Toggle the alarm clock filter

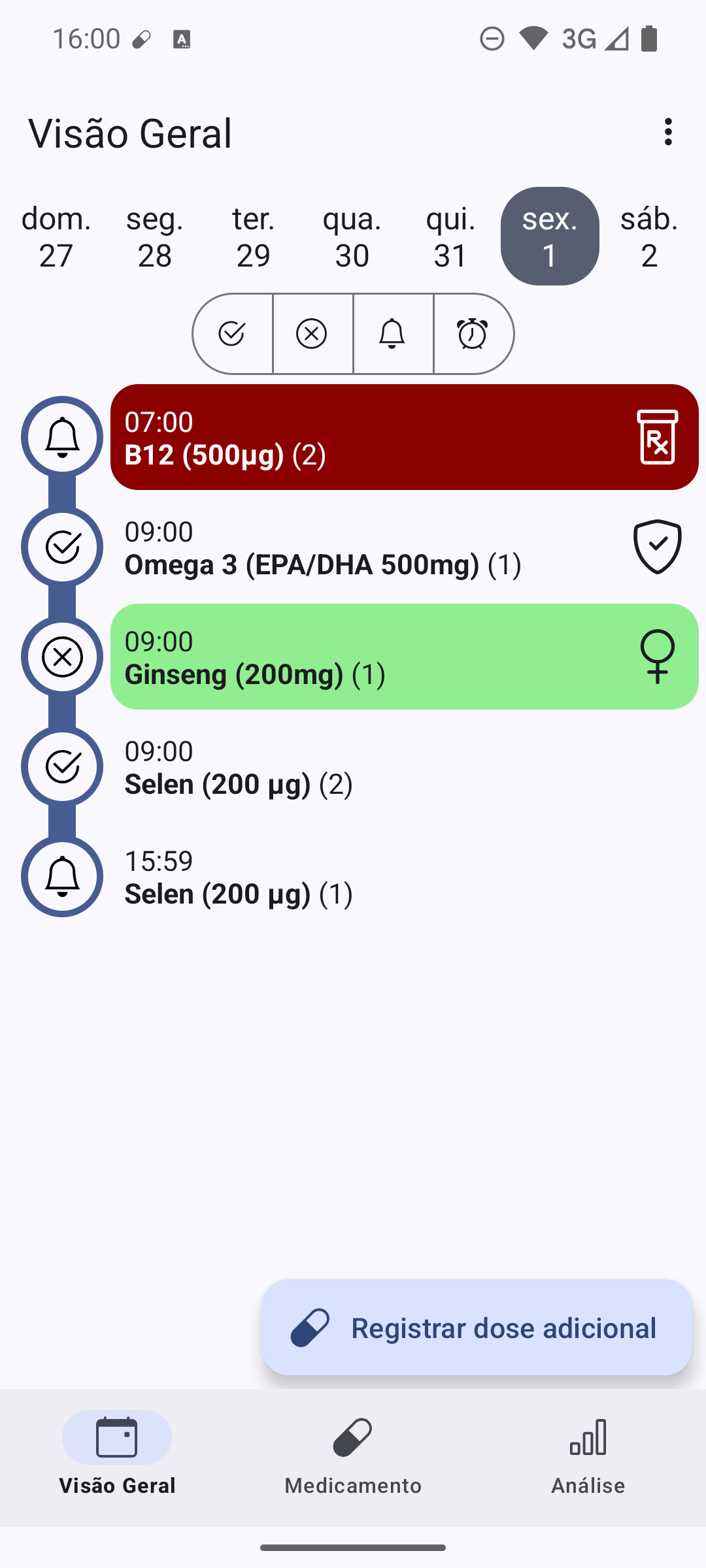coord(473,334)
